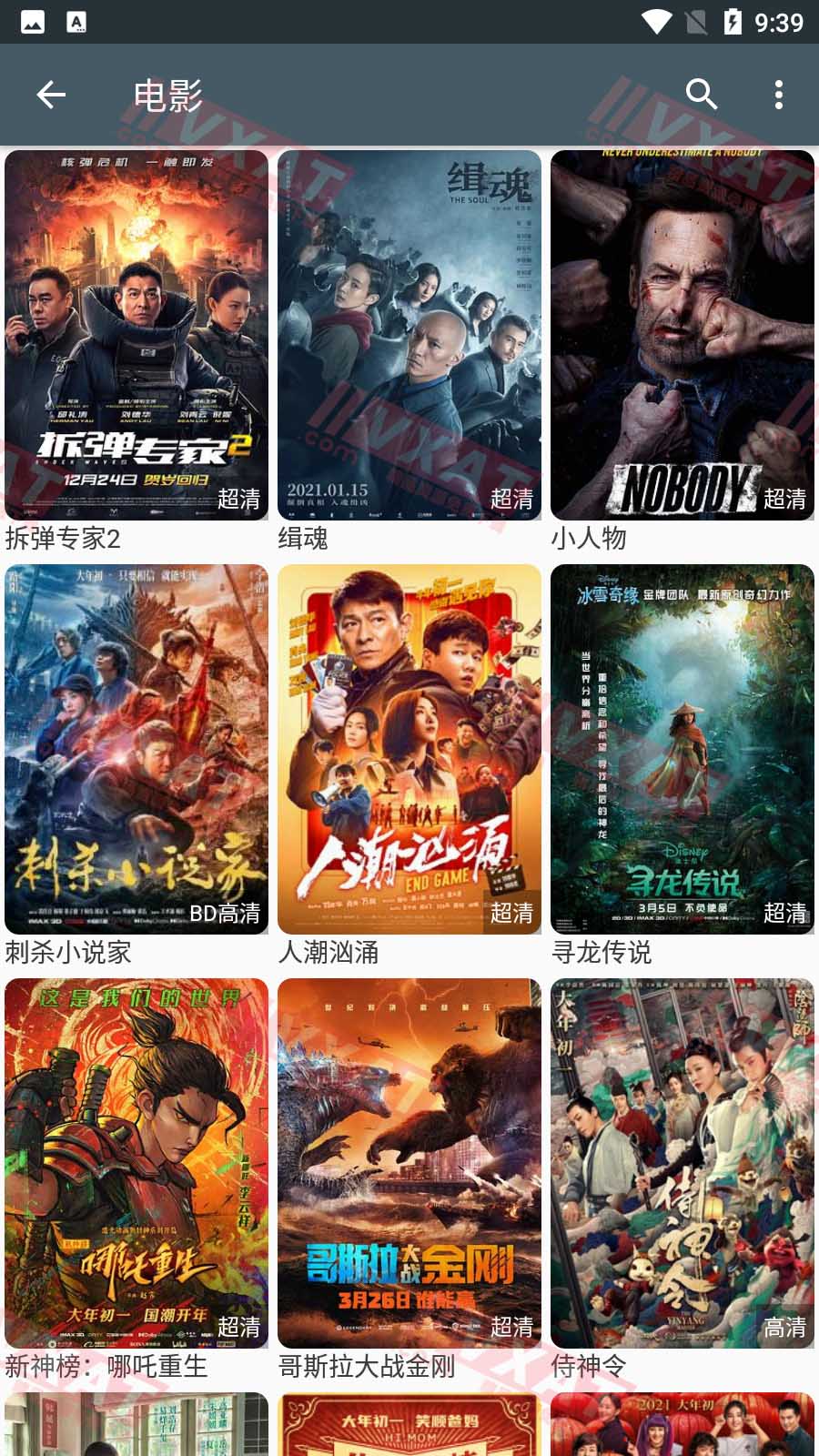Viewport: 819px width, 1456px height.
Task: Tap the 人潮汹涌 movie card
Action: coord(409,749)
